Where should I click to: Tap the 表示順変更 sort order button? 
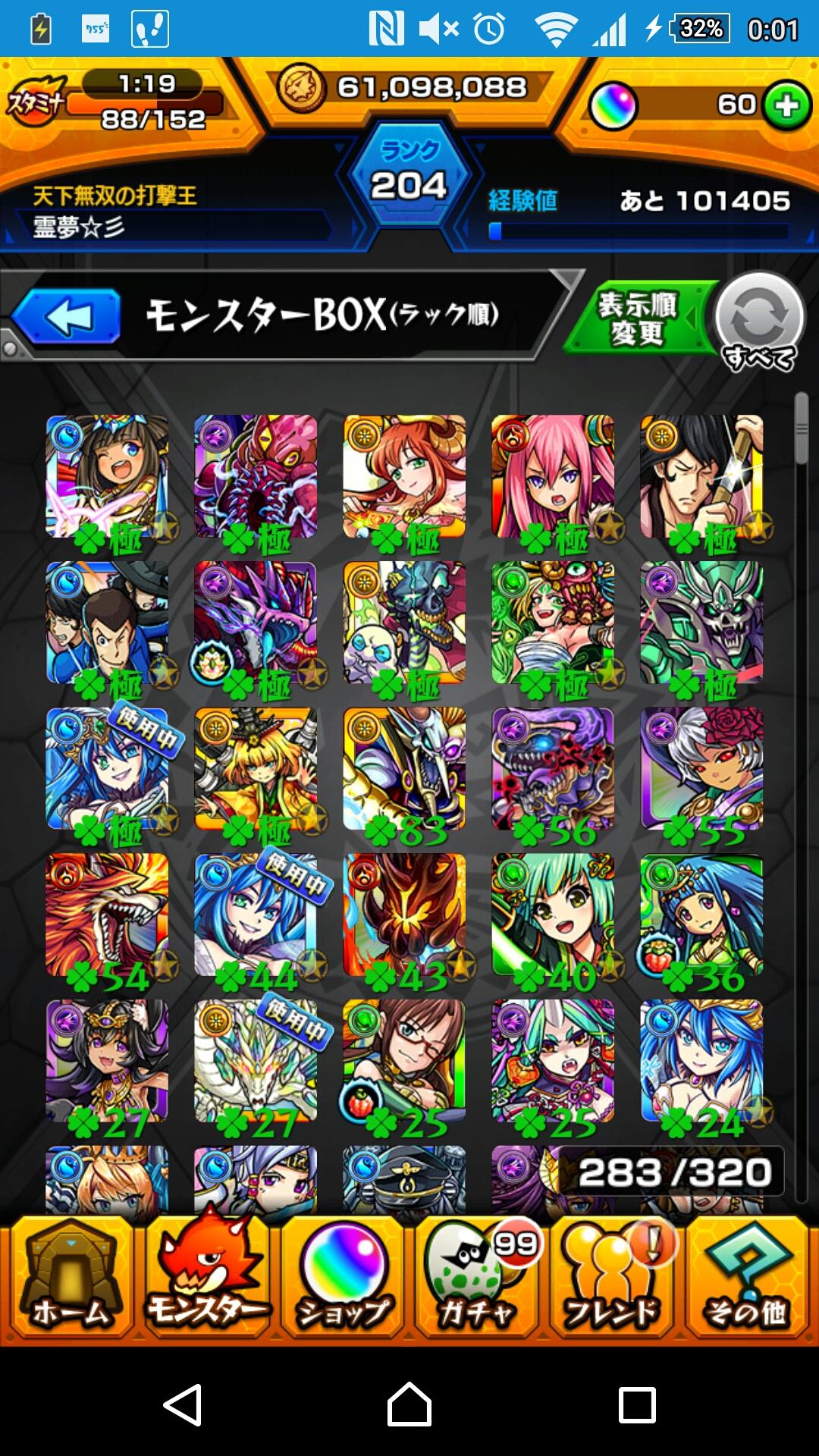[637, 318]
